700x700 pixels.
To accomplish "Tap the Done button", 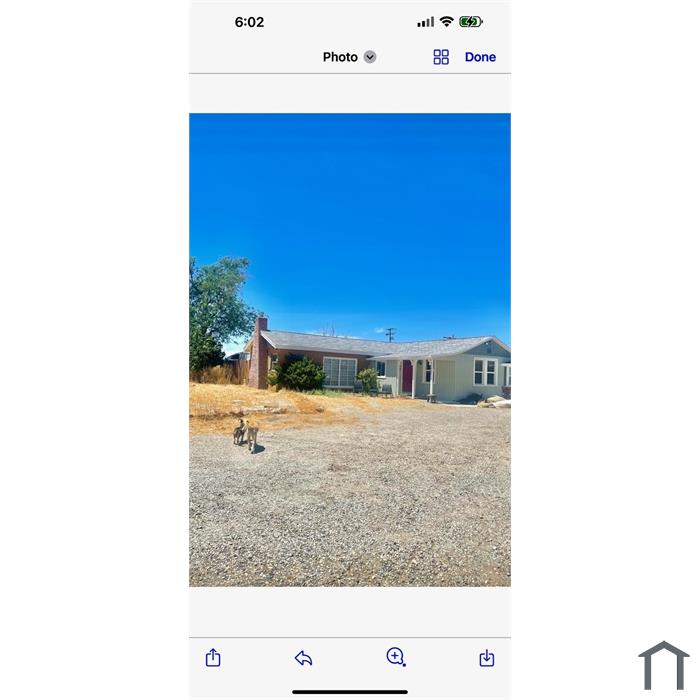I will click(x=480, y=57).
